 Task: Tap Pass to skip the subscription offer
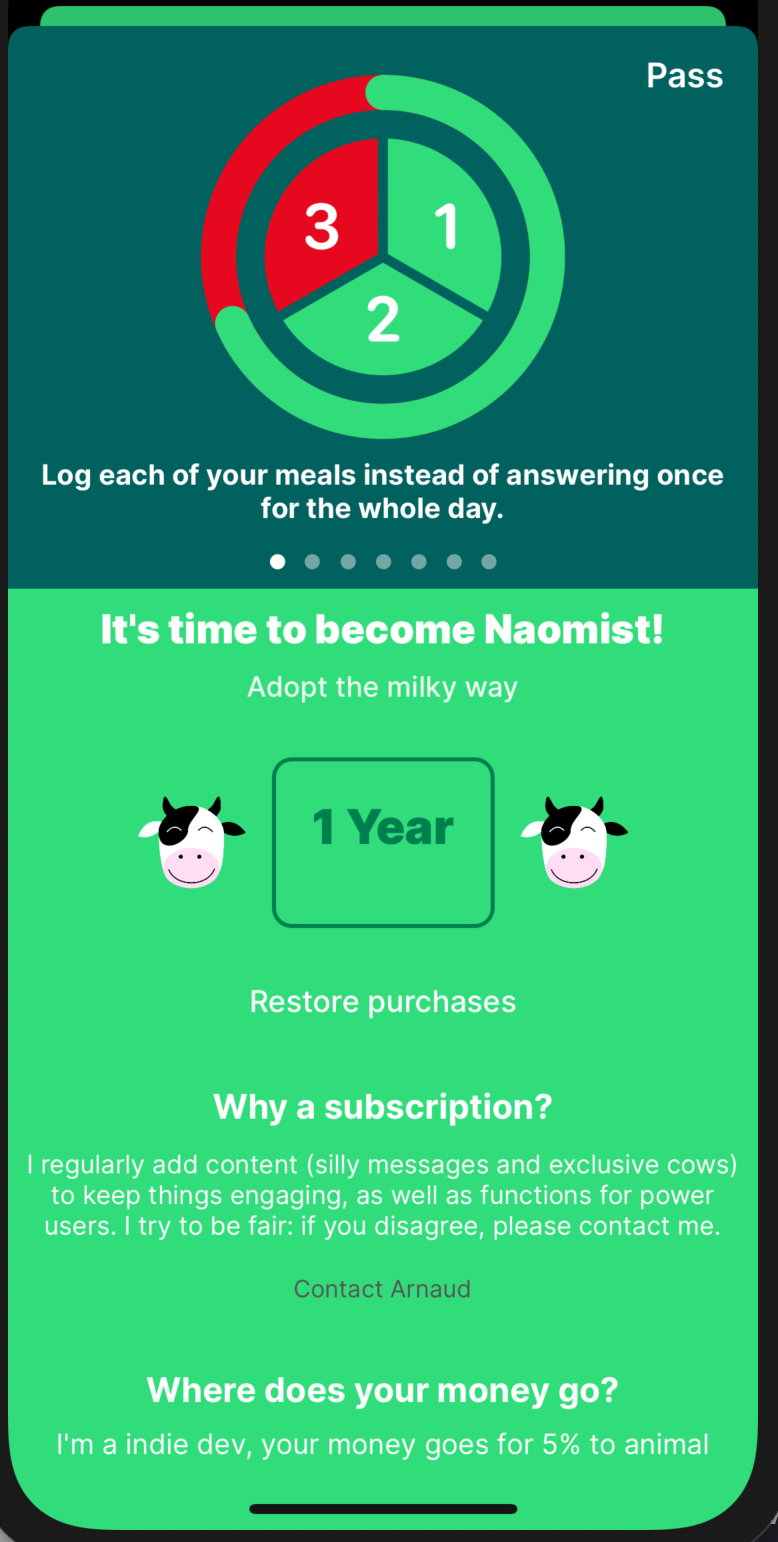684,76
